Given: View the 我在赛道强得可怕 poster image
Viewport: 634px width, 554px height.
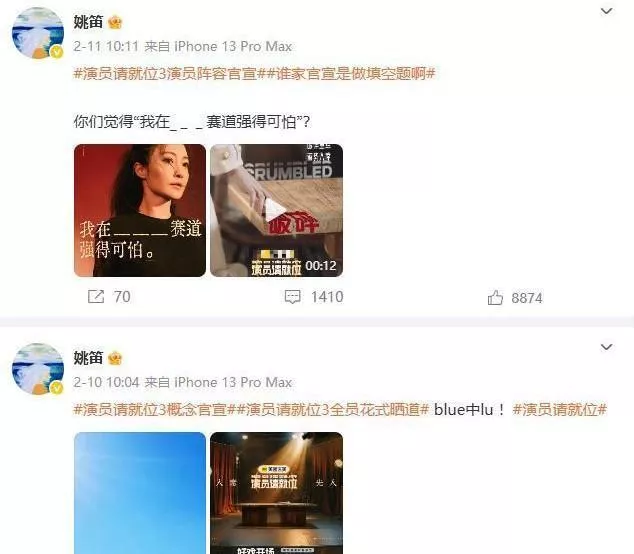Looking at the screenshot, I should point(140,210).
